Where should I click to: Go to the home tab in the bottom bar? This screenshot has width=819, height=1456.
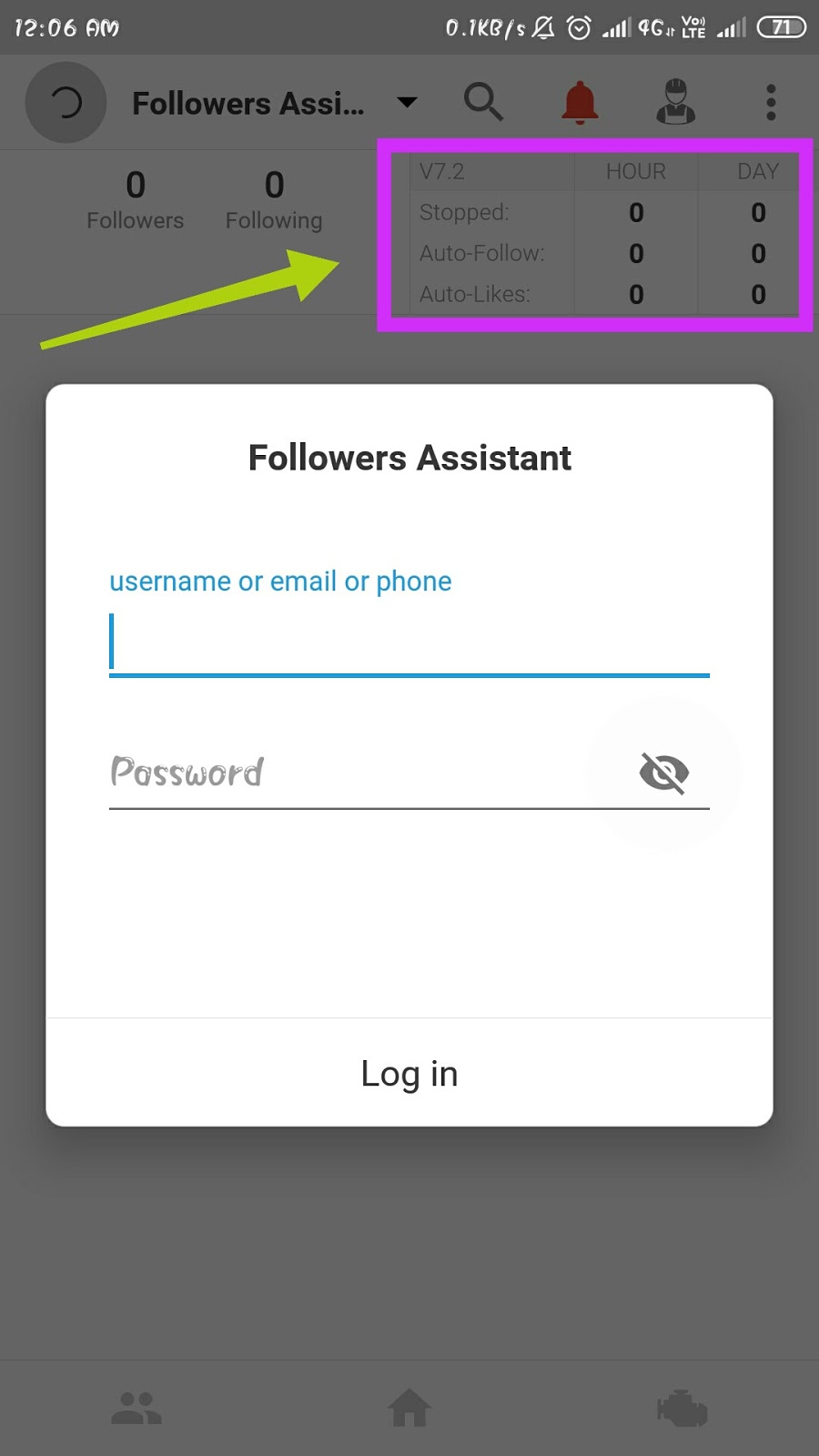409,1409
